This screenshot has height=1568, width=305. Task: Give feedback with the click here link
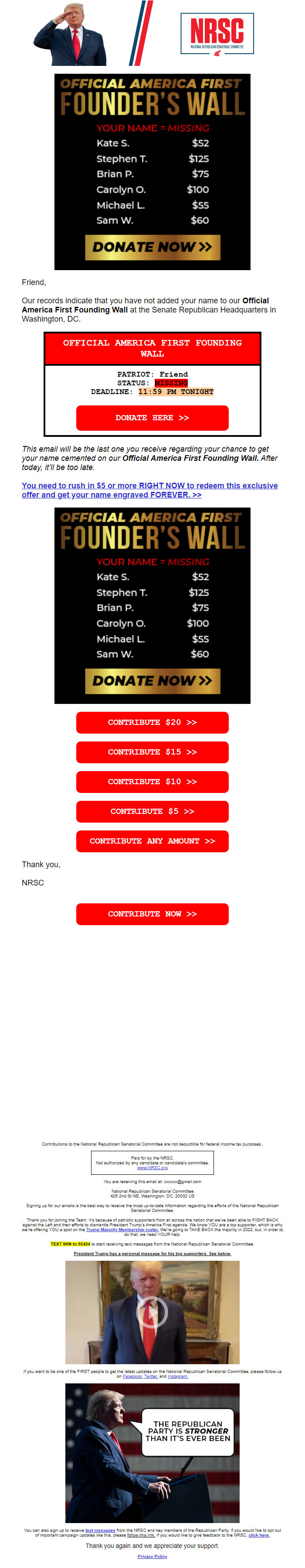258,1535
